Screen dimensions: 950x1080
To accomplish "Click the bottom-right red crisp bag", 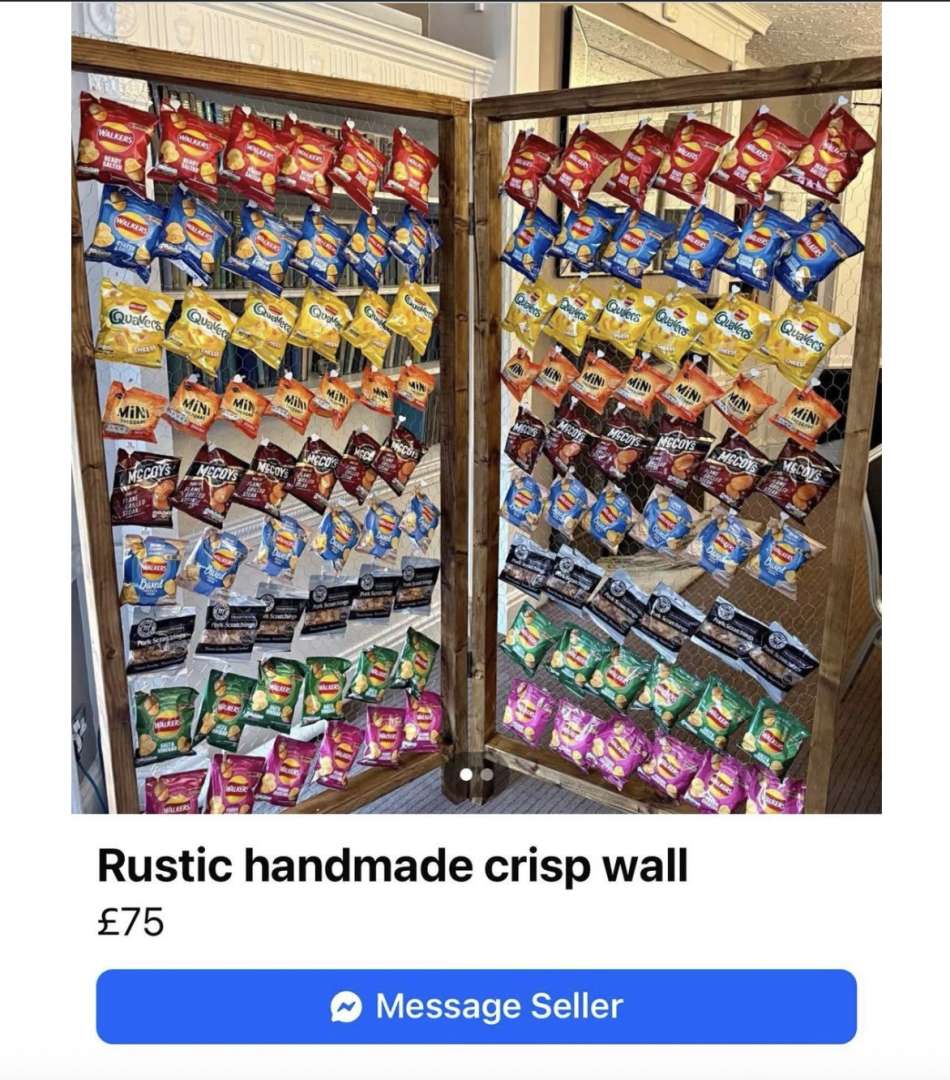I will click(775, 790).
